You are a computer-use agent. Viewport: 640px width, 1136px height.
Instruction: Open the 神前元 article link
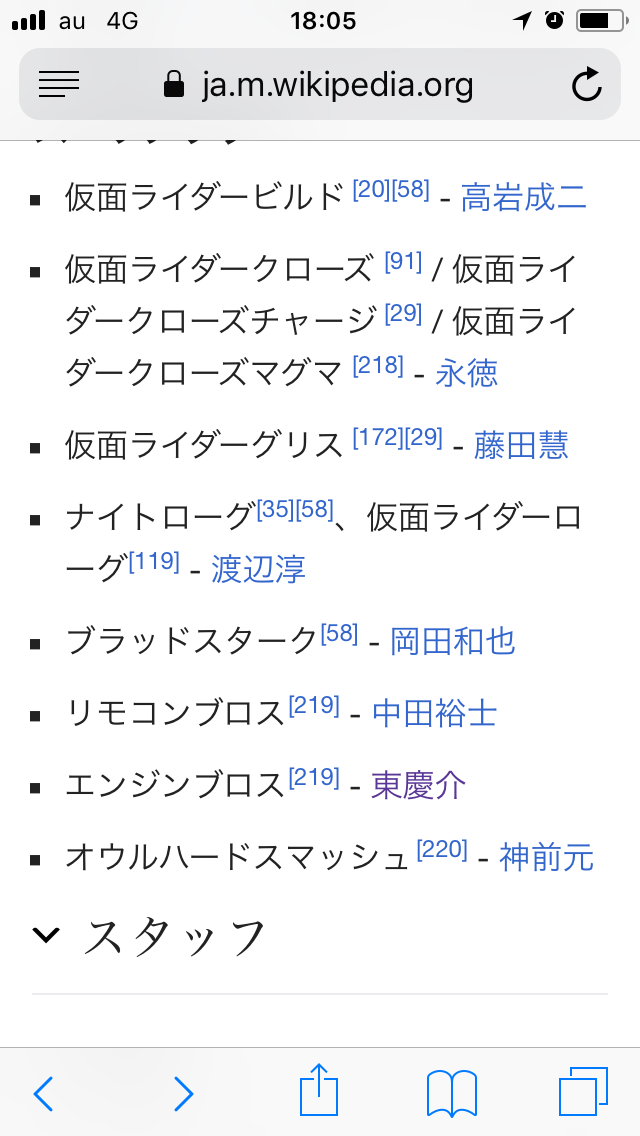(x=546, y=857)
